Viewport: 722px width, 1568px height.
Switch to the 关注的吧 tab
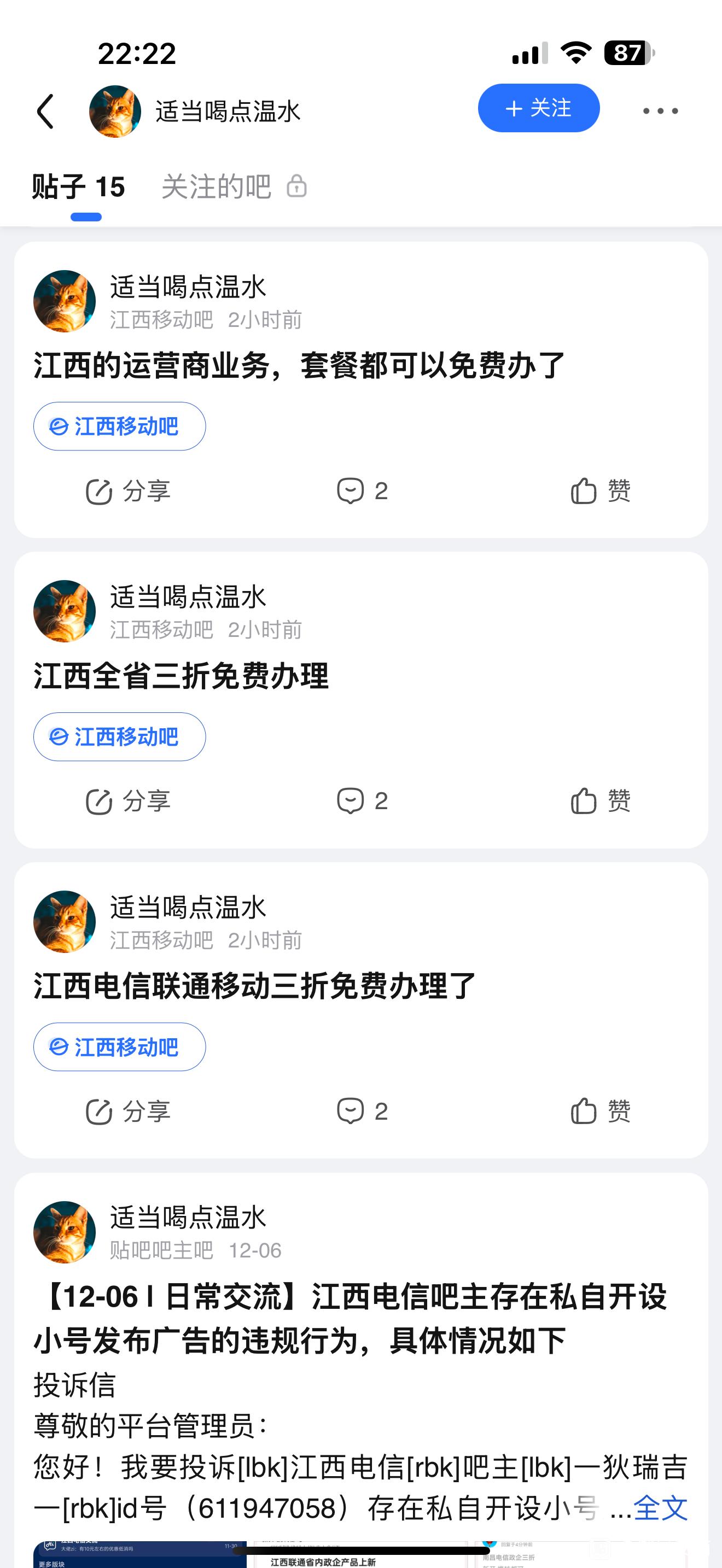click(x=216, y=186)
